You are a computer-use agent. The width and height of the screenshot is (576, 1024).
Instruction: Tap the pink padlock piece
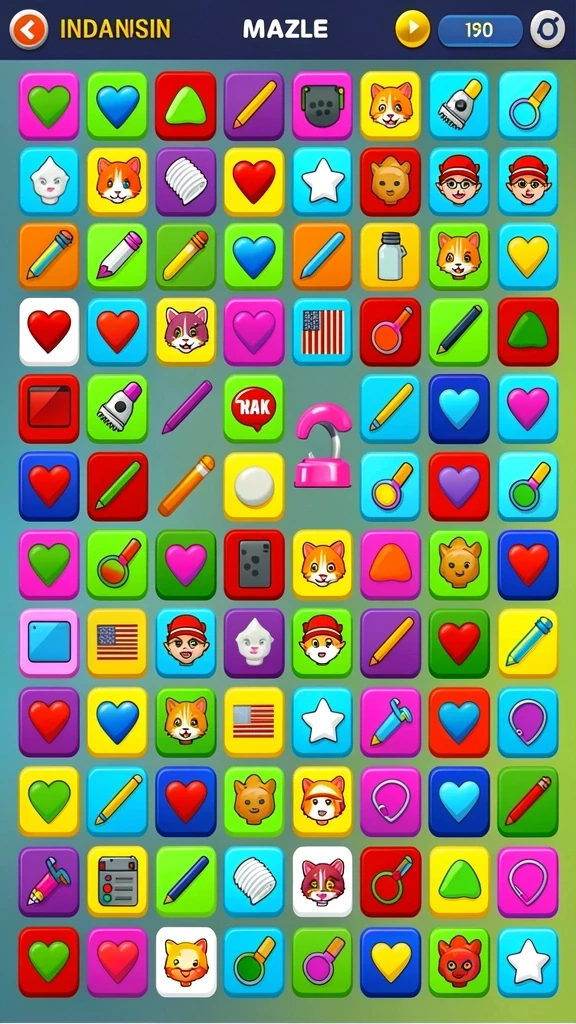323,445
